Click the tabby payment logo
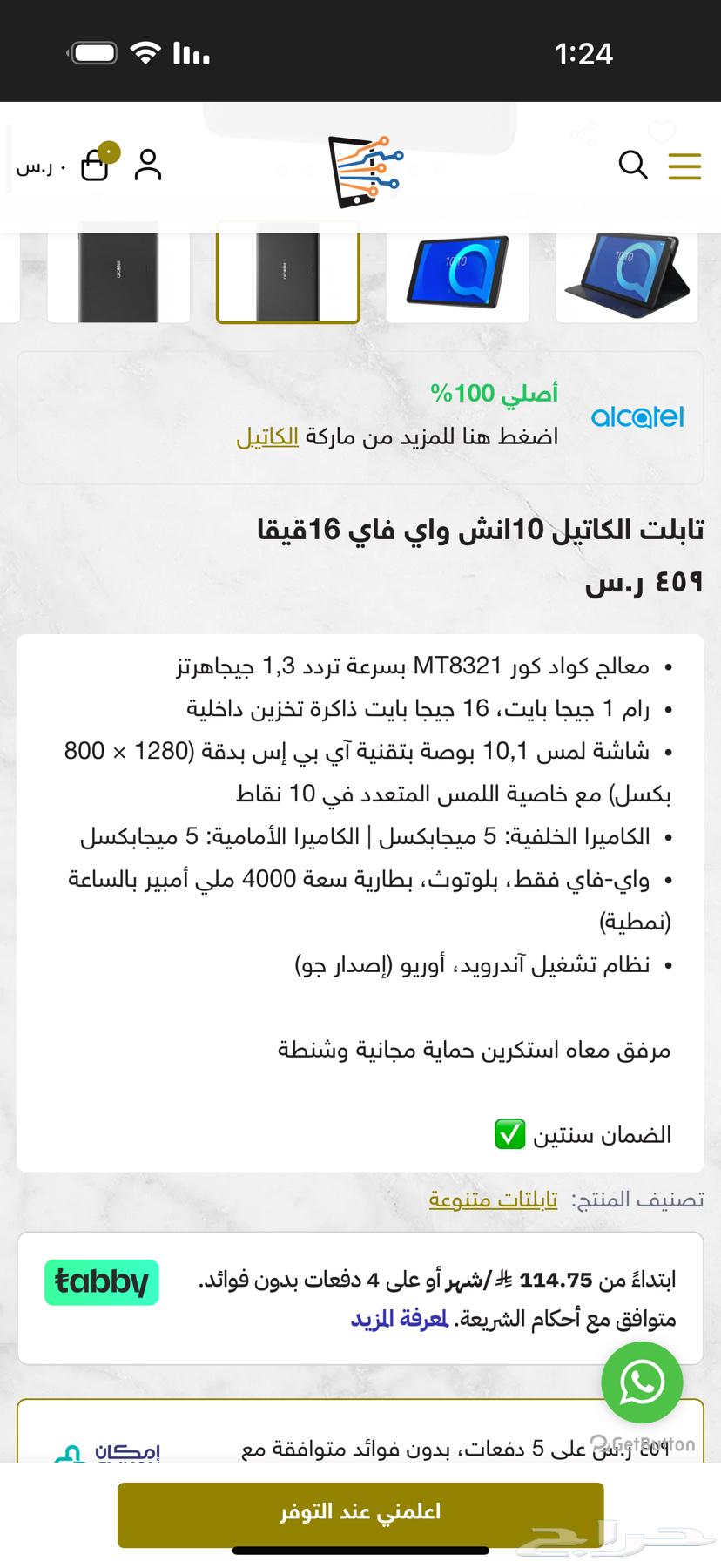Screen dimensions: 721x1568 (101, 1282)
